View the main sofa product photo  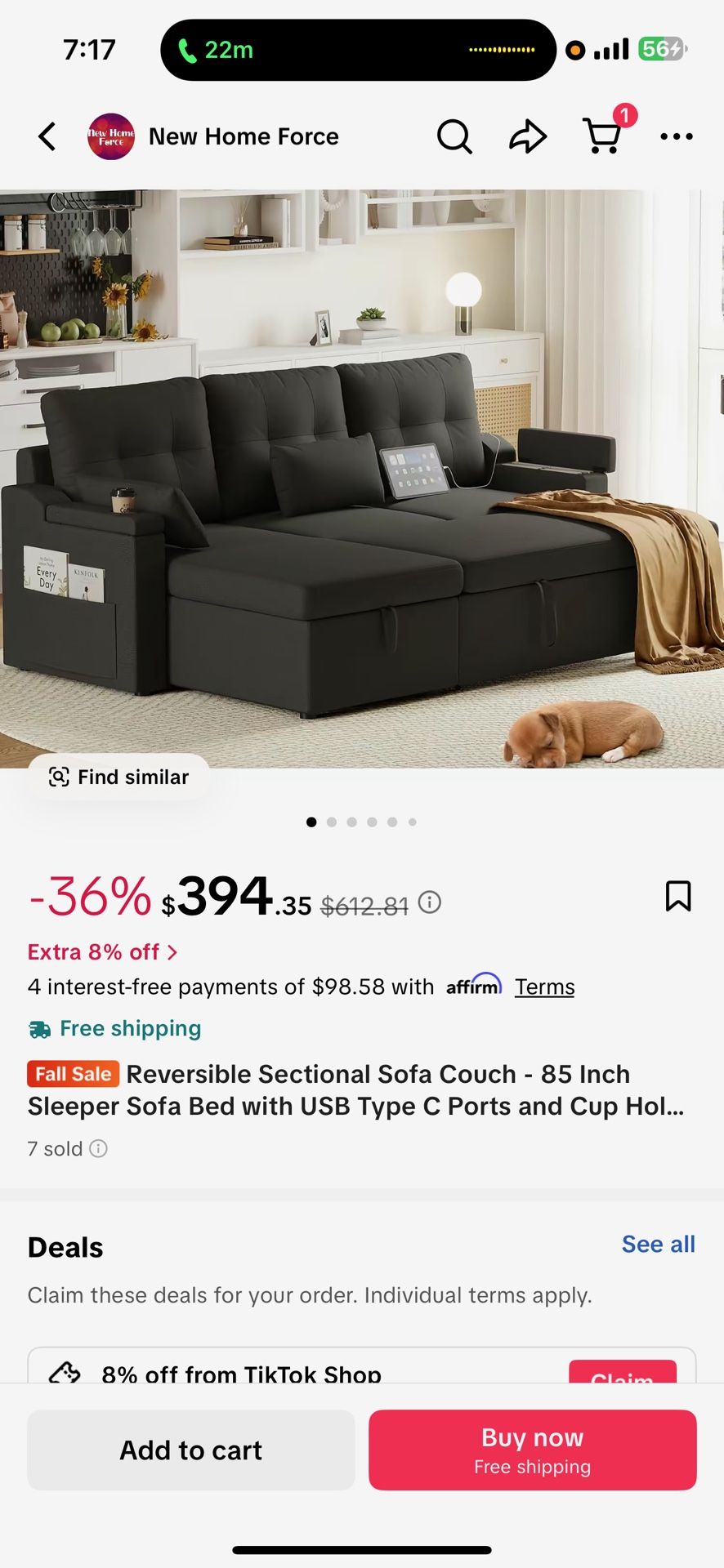(362, 479)
